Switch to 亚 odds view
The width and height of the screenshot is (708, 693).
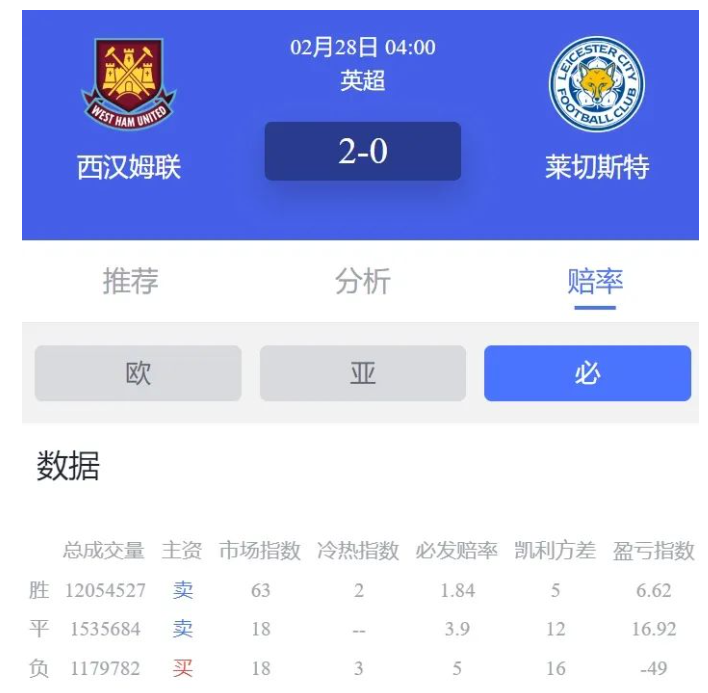362,373
